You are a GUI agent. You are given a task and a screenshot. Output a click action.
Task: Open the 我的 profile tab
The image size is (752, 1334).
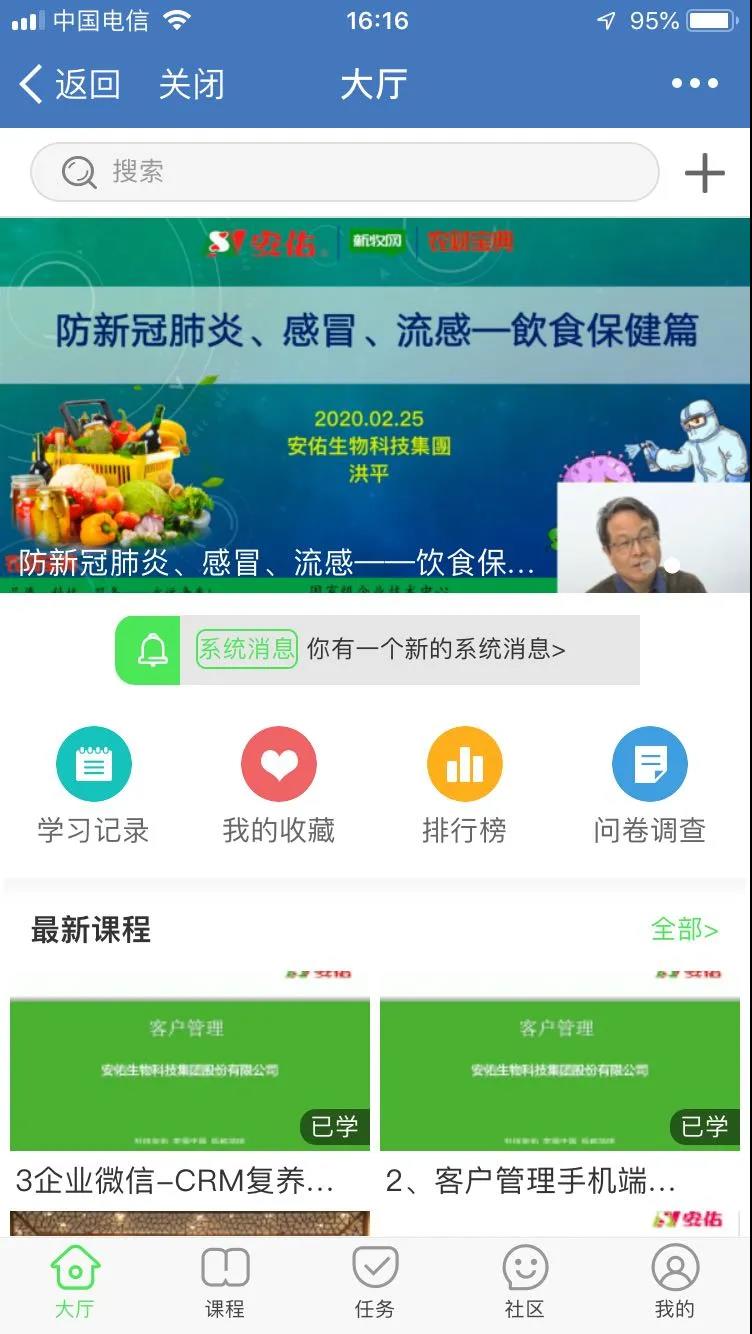point(675,1282)
